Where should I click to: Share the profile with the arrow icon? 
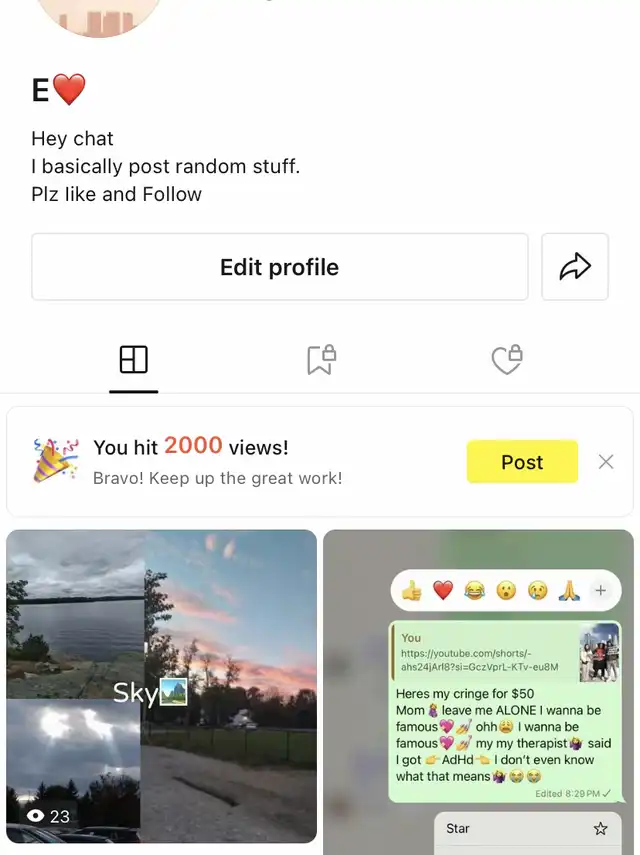click(x=575, y=267)
